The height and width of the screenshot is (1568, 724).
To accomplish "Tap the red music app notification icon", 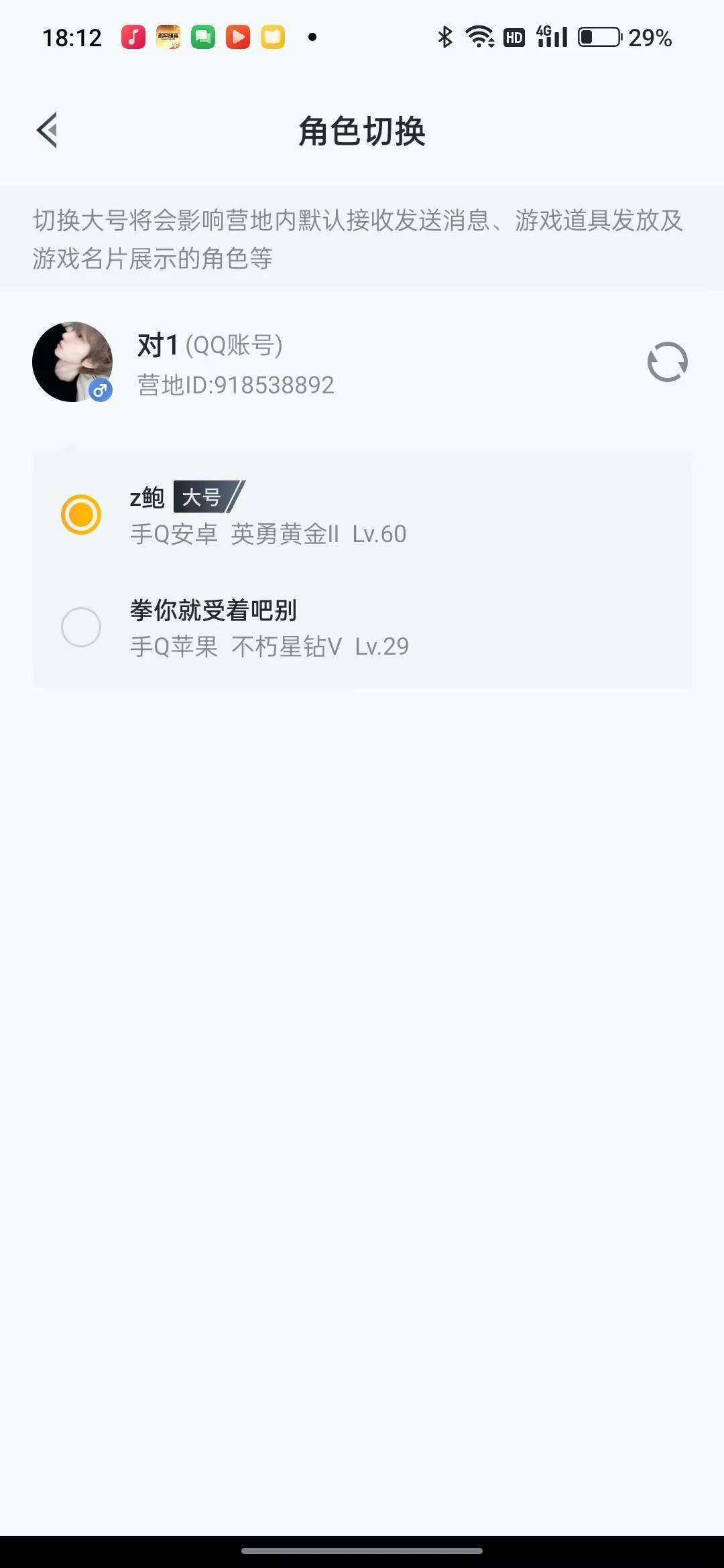I will (x=132, y=37).
